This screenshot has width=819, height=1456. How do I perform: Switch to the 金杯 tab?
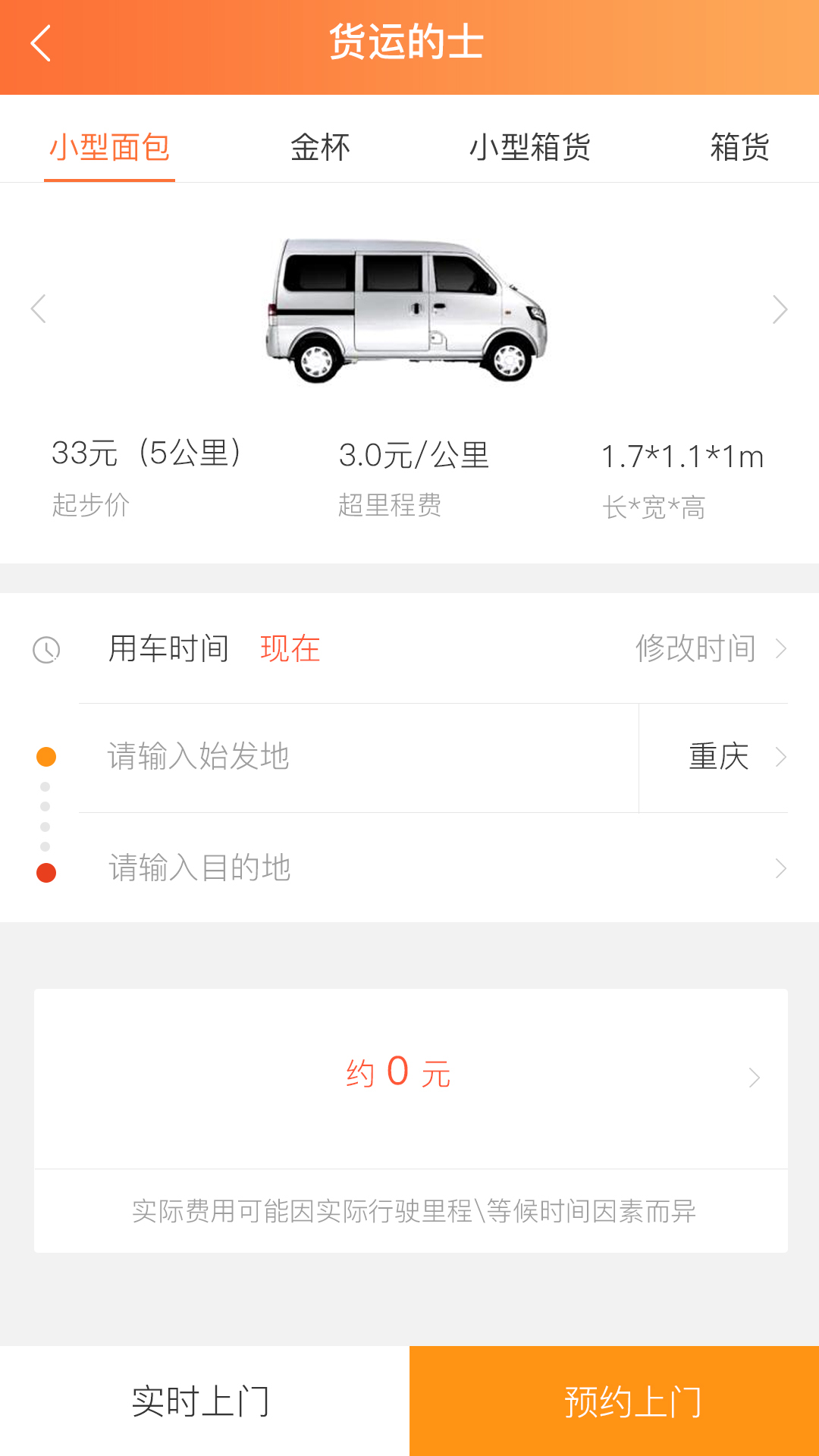[x=320, y=148]
